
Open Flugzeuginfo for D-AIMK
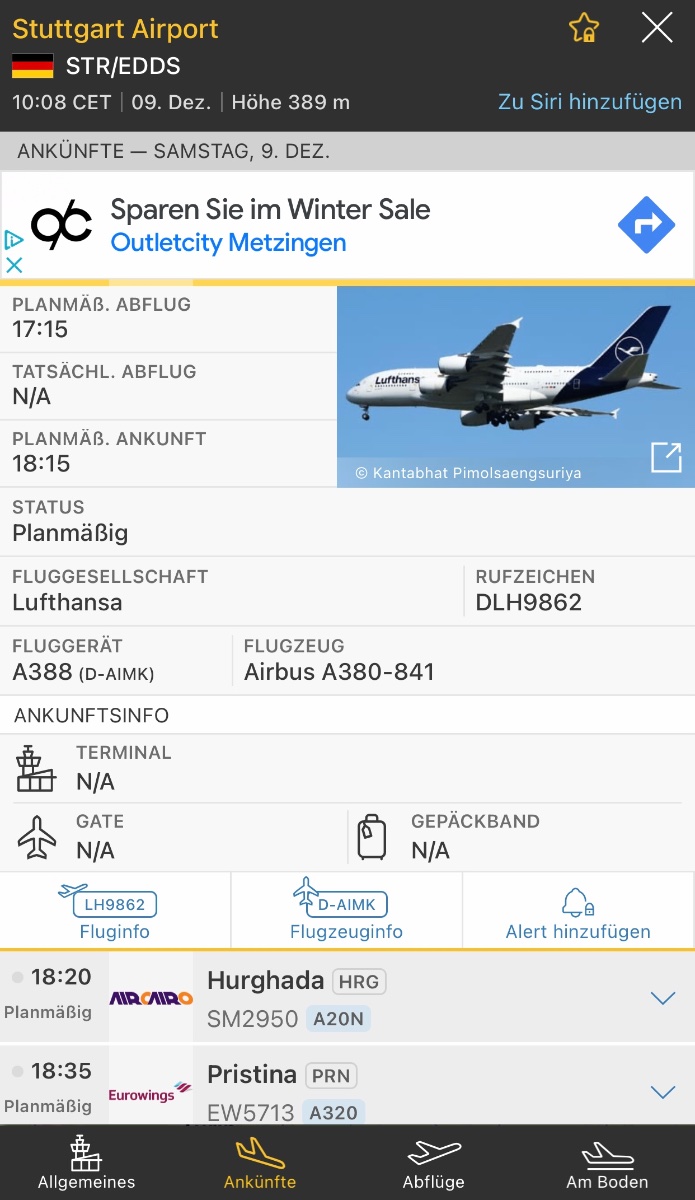346,910
